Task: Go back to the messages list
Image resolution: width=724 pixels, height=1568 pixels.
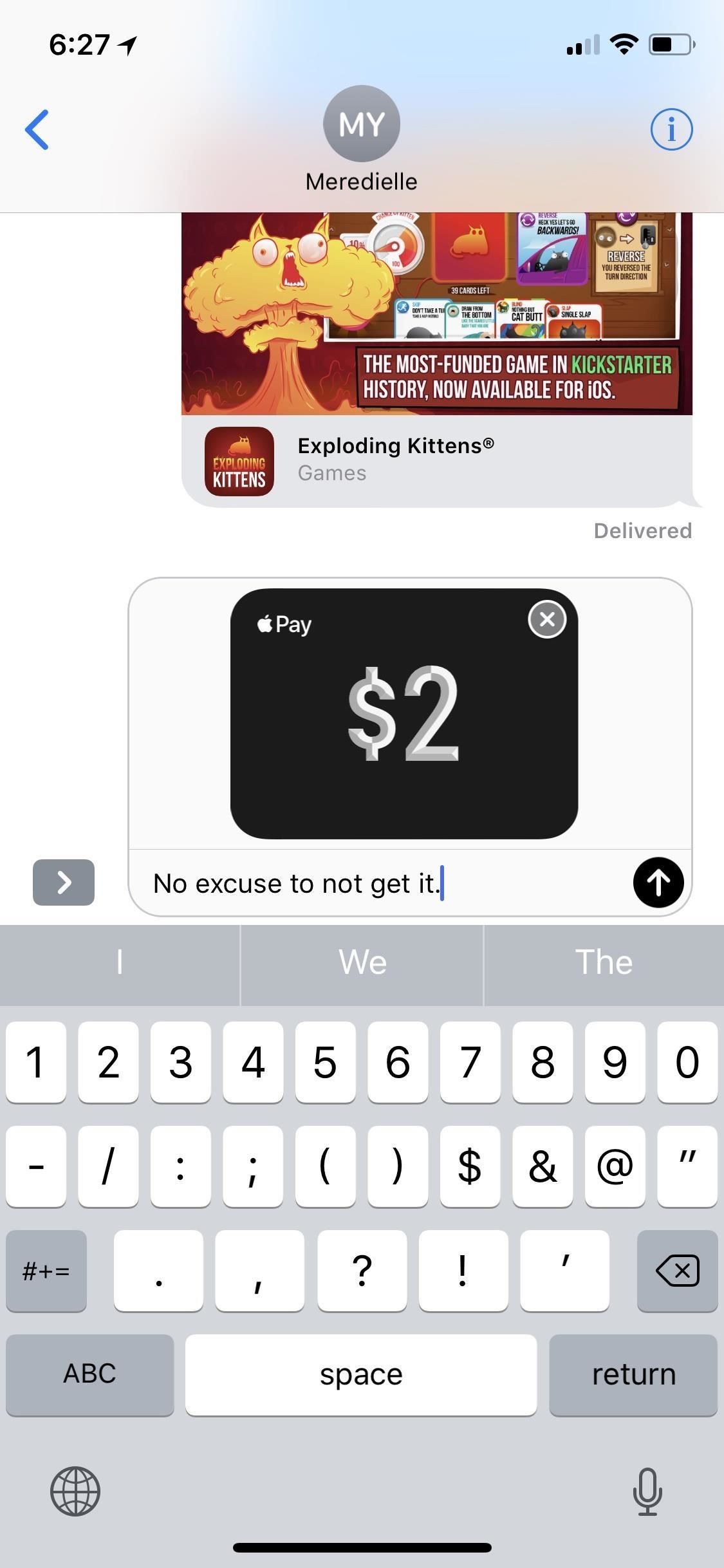Action: [x=37, y=129]
